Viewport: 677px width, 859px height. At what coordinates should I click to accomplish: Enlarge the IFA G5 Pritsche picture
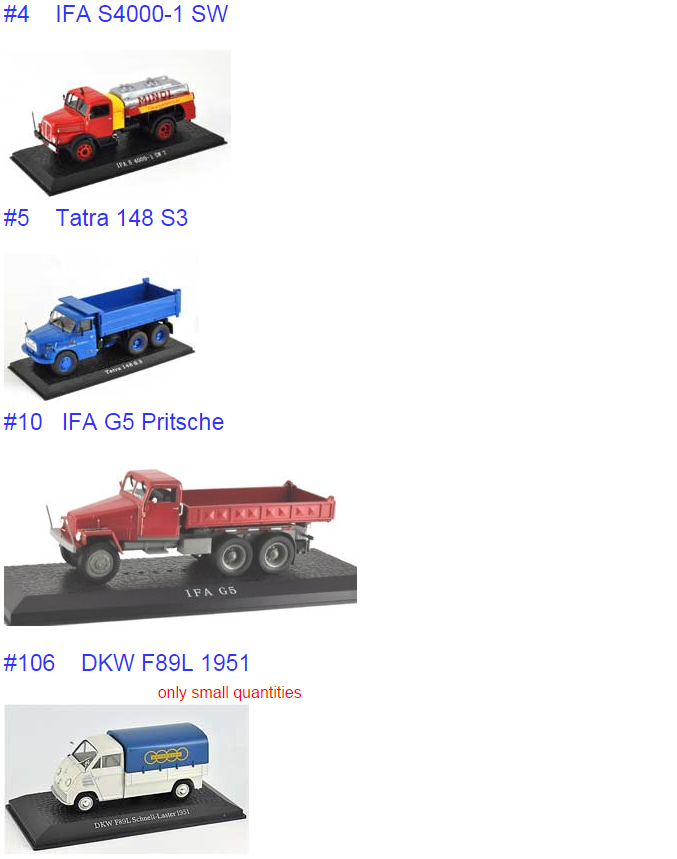(180, 540)
